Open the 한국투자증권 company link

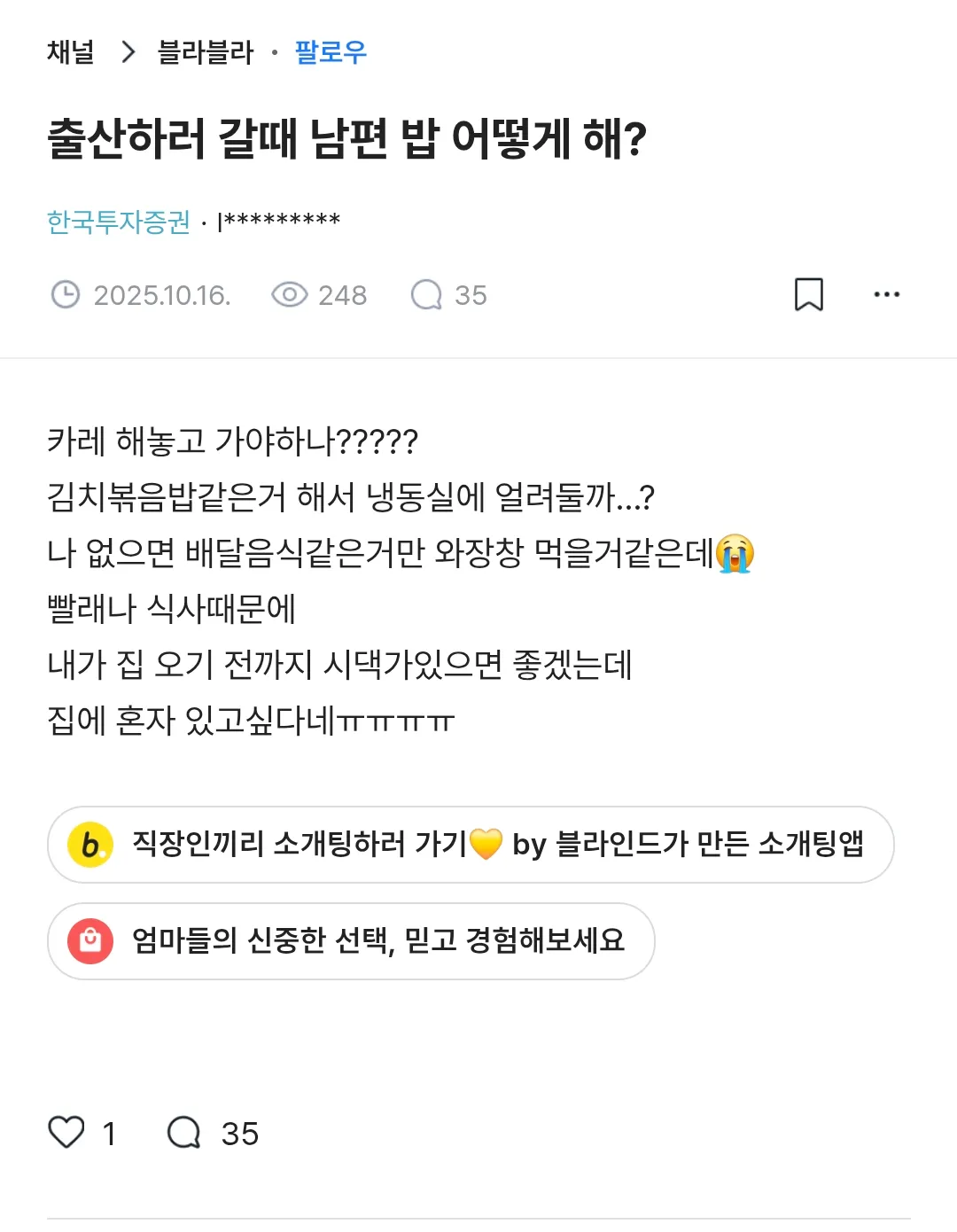tap(119, 222)
